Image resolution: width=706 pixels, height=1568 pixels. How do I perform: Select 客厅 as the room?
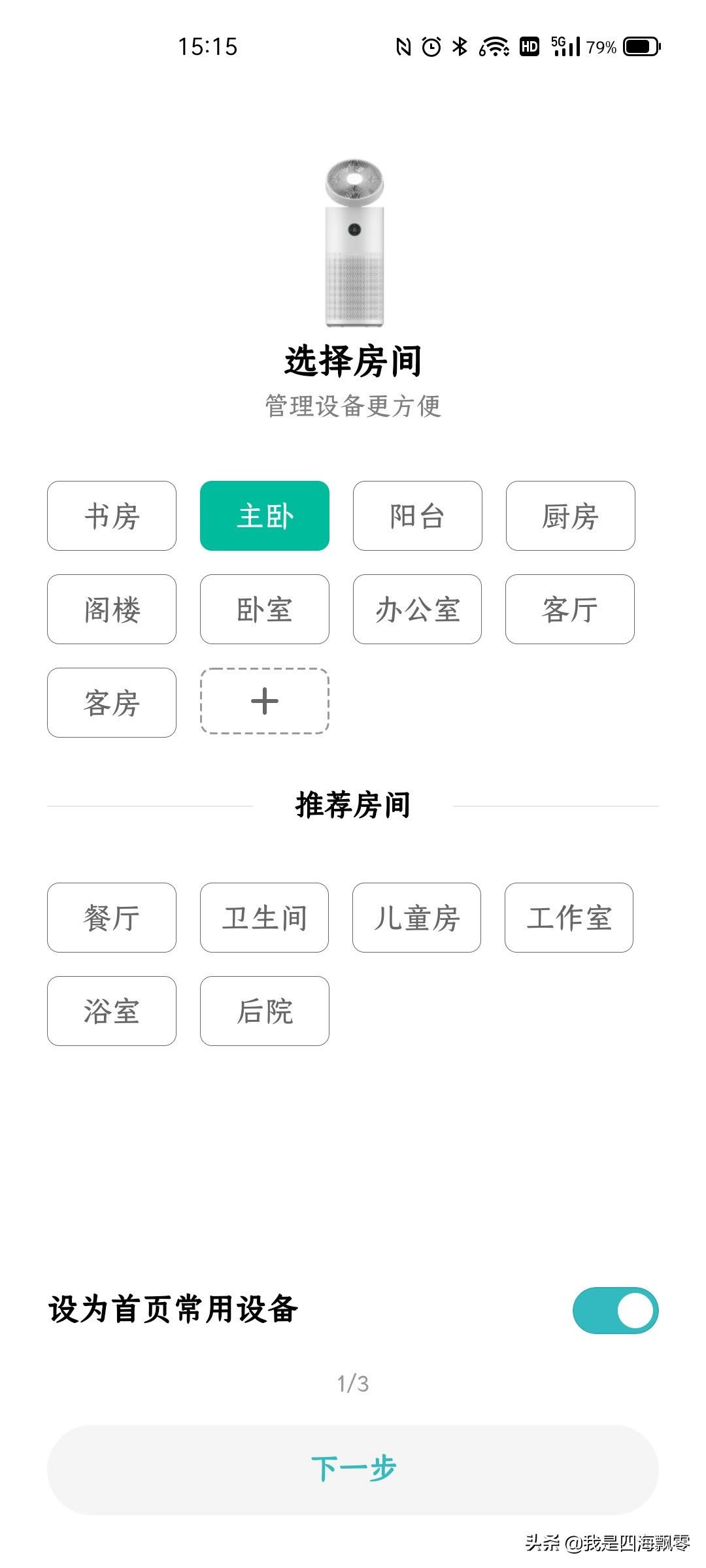pyautogui.click(x=570, y=610)
